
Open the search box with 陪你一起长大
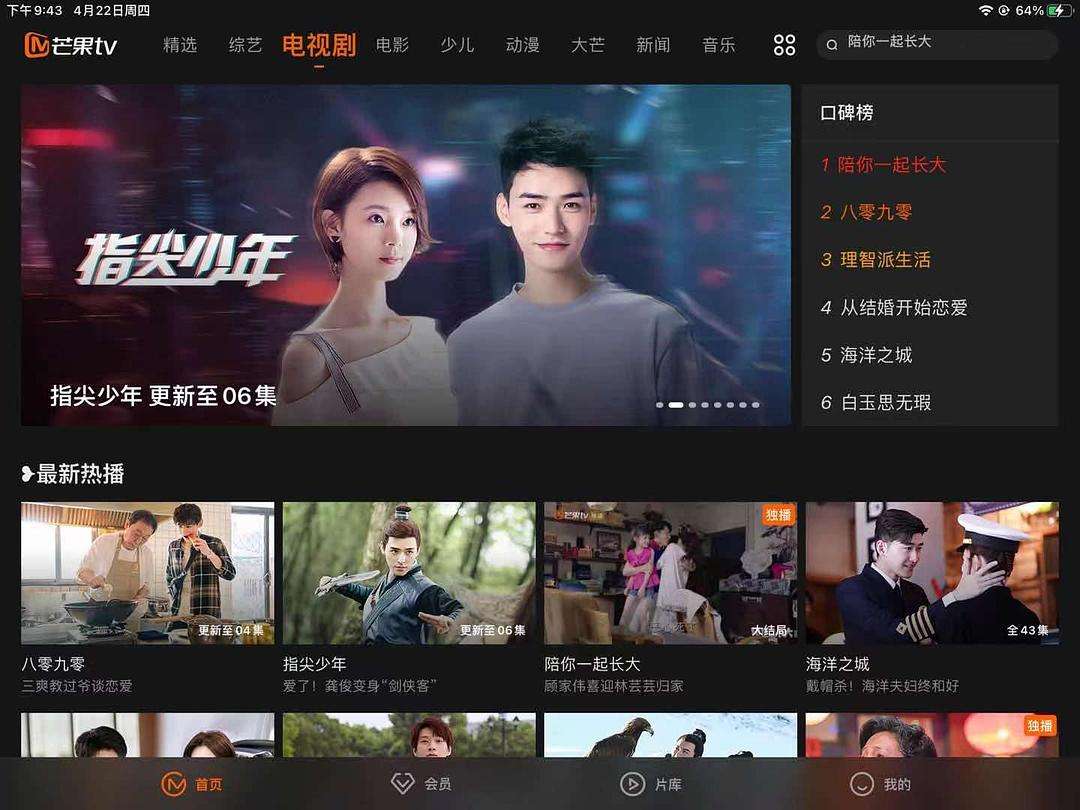coord(935,43)
